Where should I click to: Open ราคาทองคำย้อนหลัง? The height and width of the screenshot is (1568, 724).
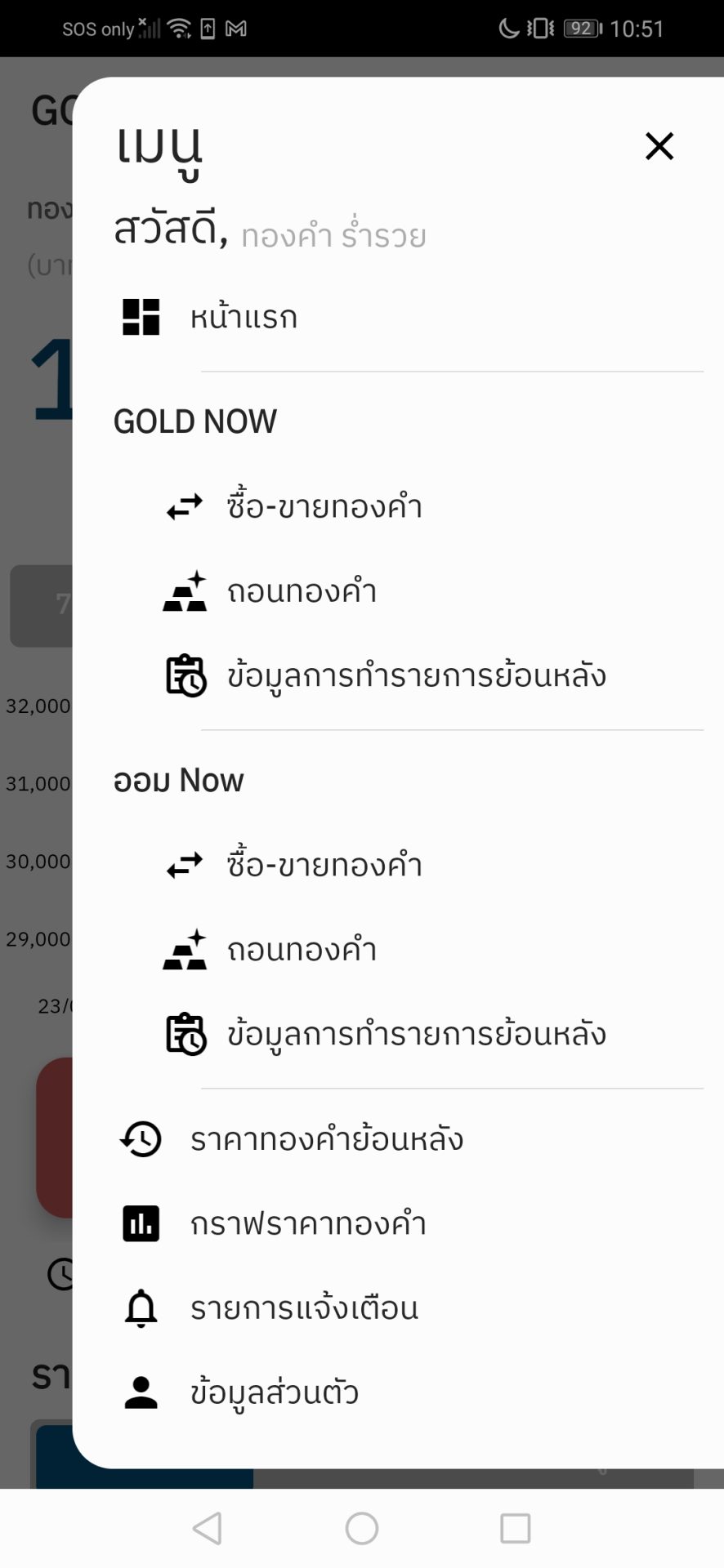click(326, 1139)
